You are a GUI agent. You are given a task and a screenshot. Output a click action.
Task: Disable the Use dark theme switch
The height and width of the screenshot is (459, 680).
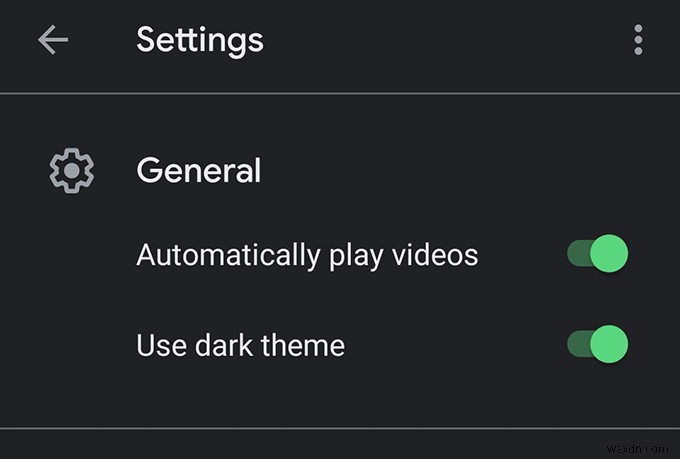pyautogui.click(x=598, y=345)
